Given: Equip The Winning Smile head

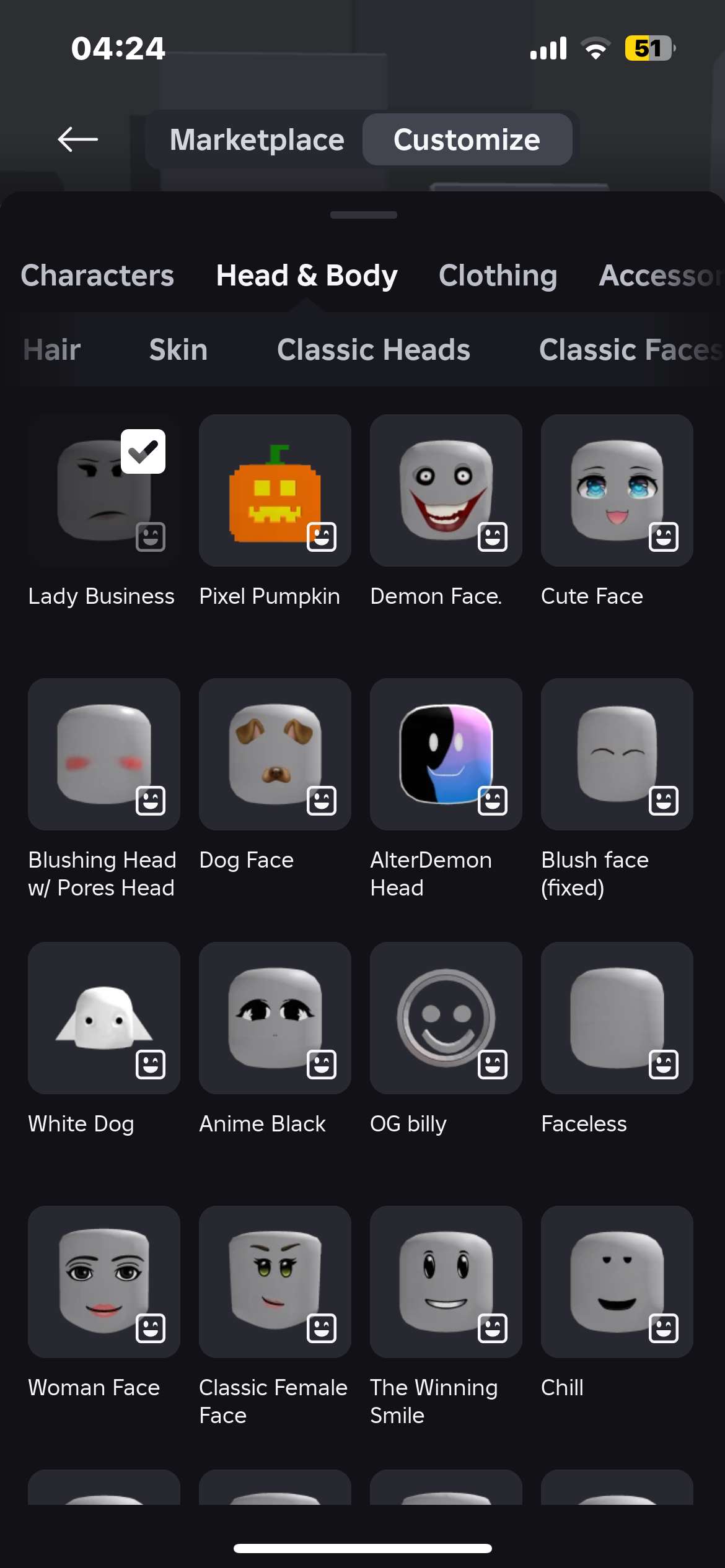Looking at the screenshot, I should tap(446, 1282).
